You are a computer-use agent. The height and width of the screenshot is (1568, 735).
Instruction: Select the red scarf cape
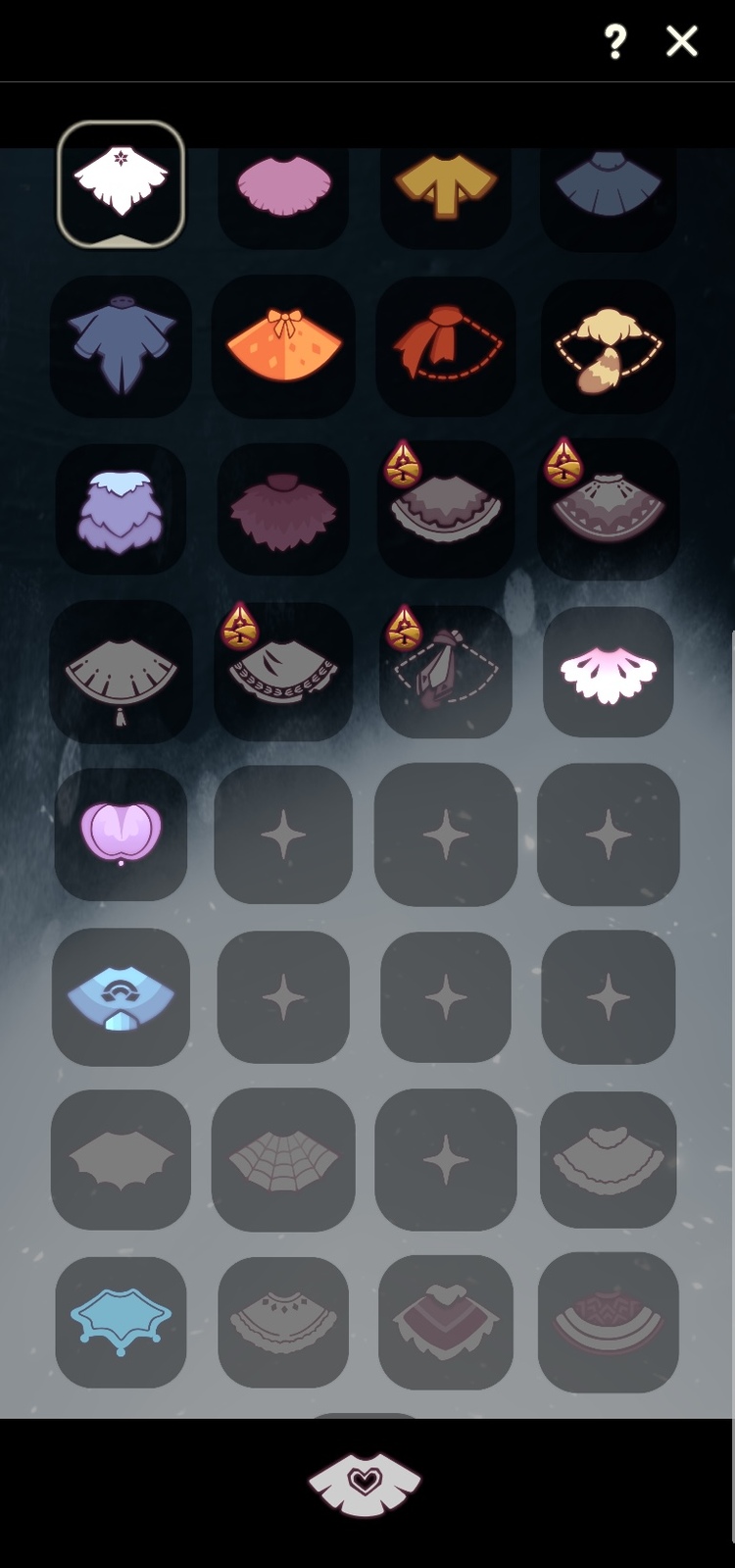pyautogui.click(x=446, y=346)
